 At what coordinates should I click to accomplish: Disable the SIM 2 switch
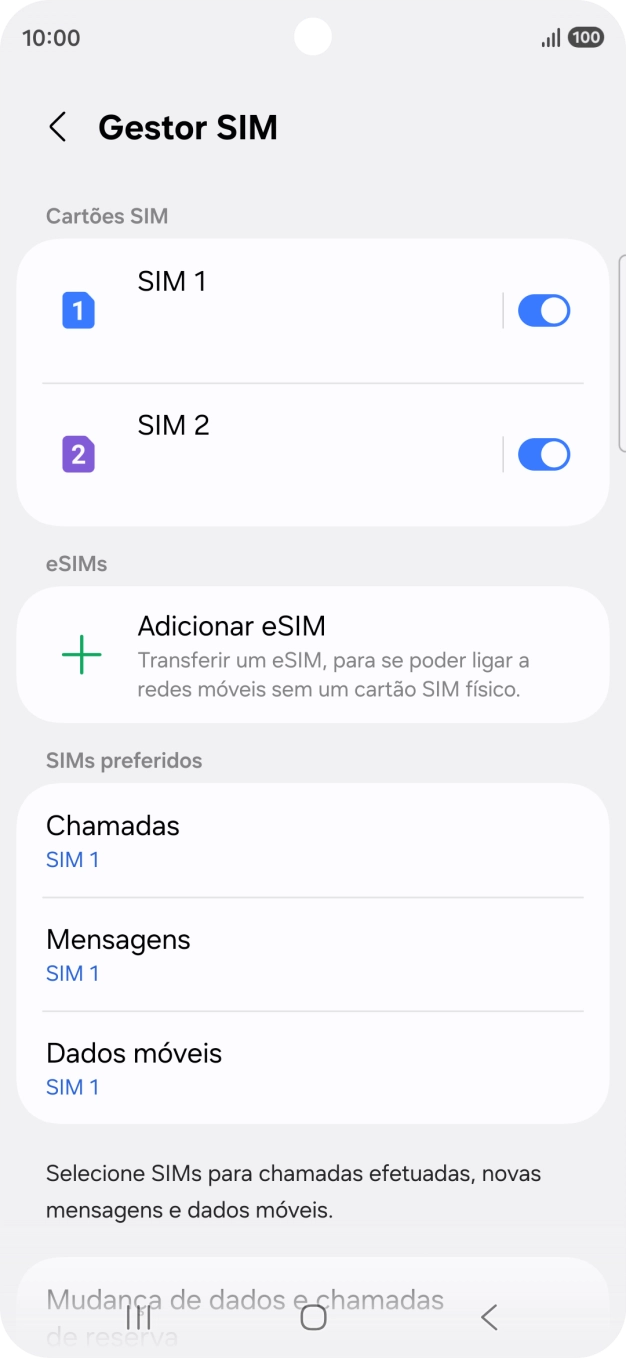point(543,455)
